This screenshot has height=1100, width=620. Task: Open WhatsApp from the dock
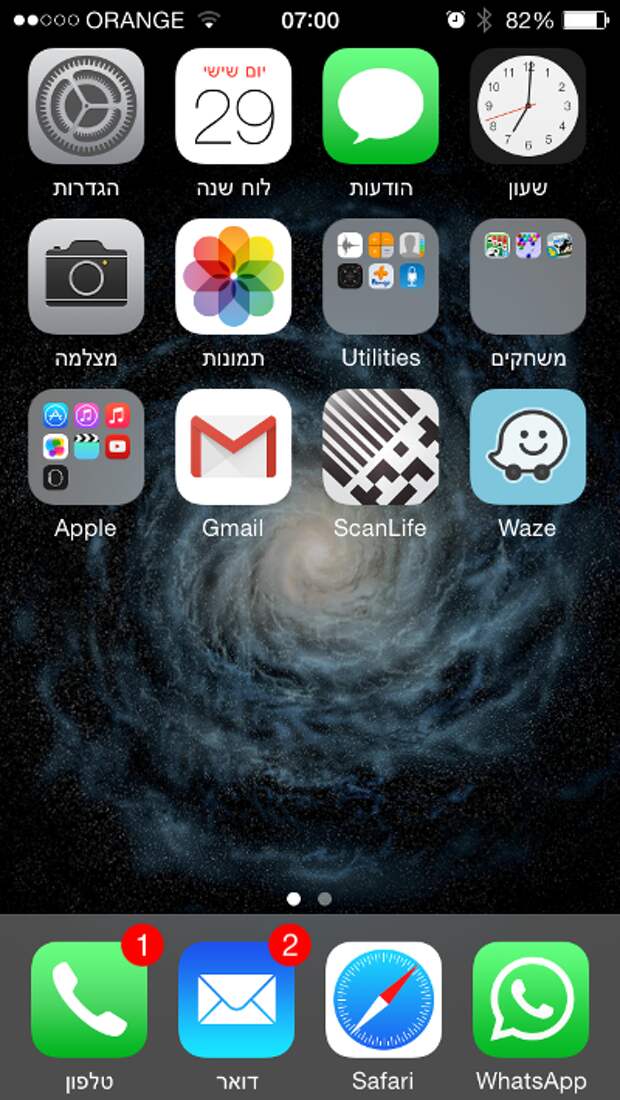tap(530, 999)
